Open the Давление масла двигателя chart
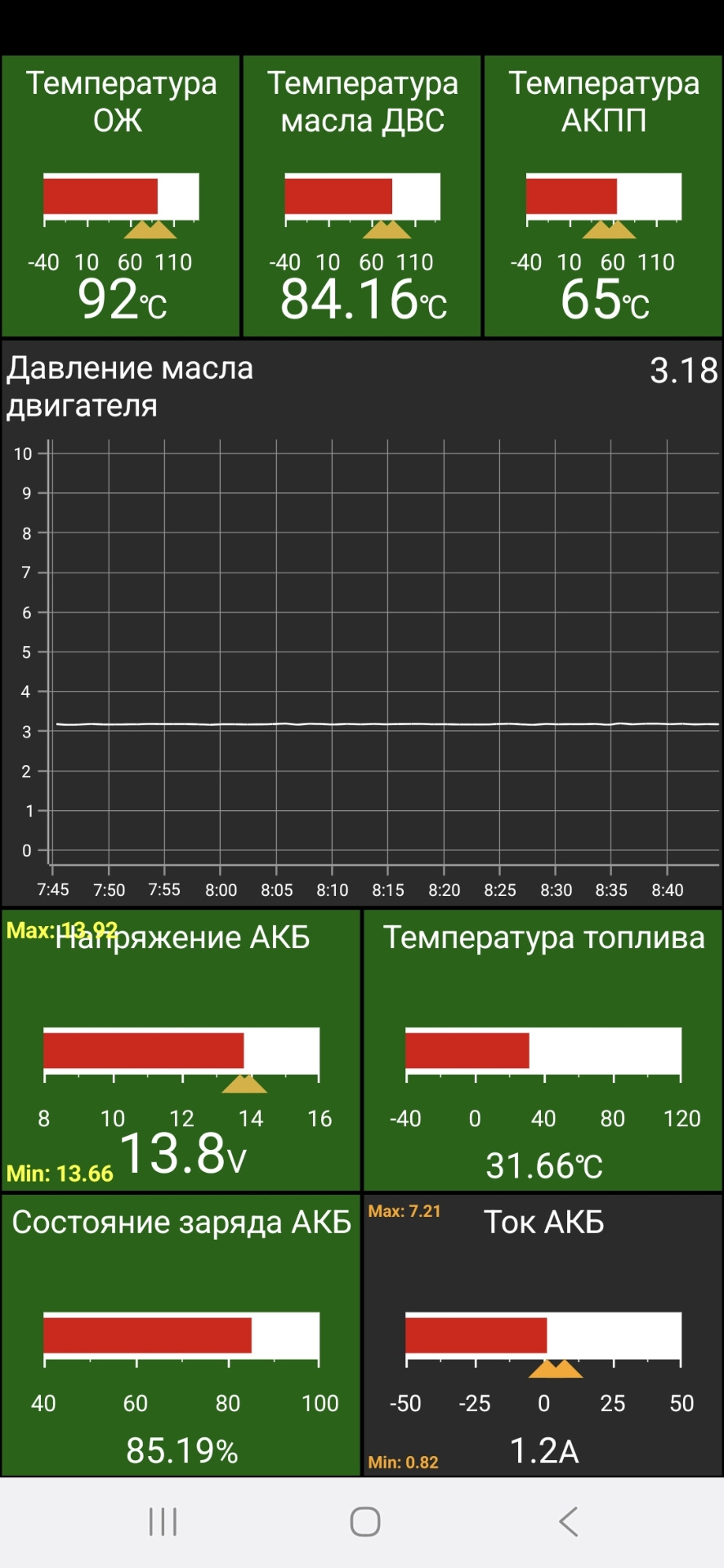The width and height of the screenshot is (724, 1568). pos(362,621)
